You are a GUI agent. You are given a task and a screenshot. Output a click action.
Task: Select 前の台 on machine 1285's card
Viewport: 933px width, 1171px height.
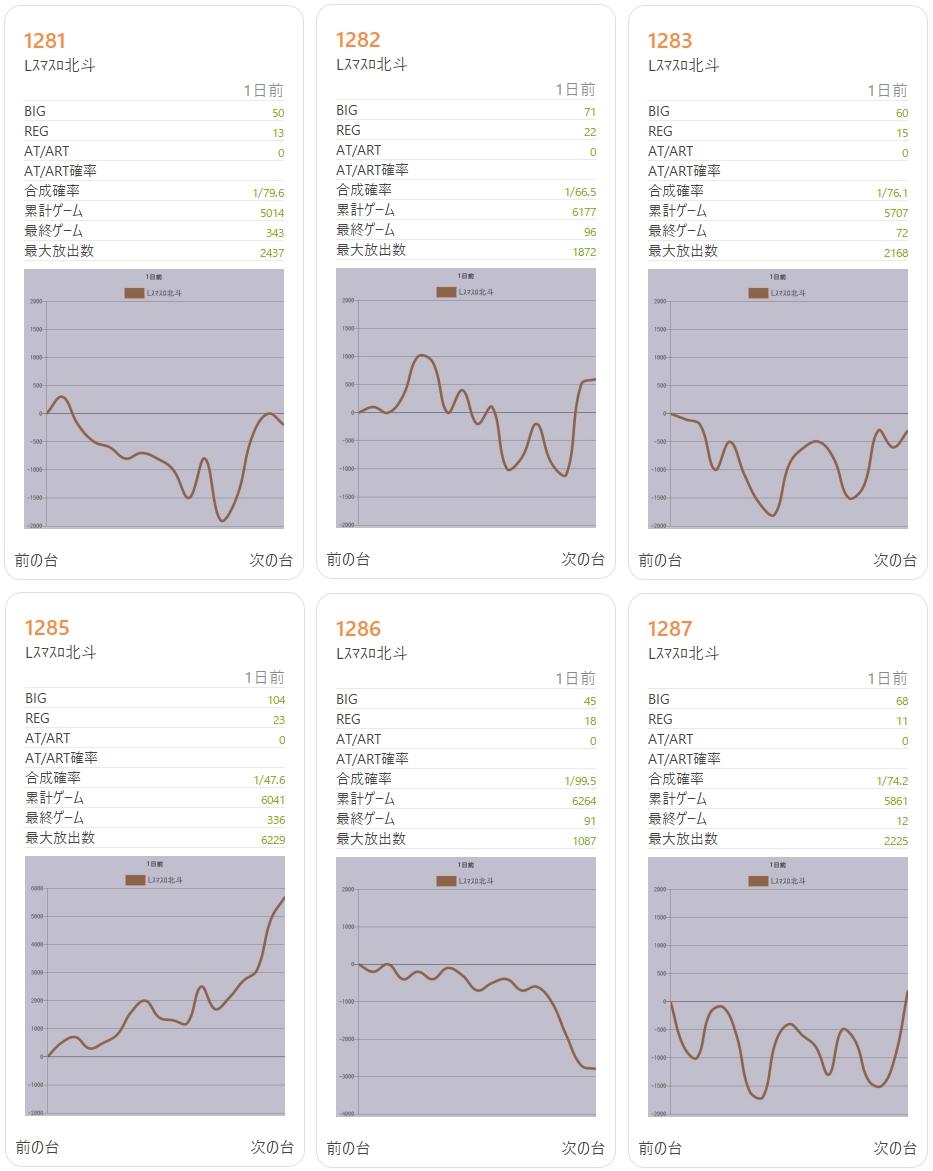37,1147
